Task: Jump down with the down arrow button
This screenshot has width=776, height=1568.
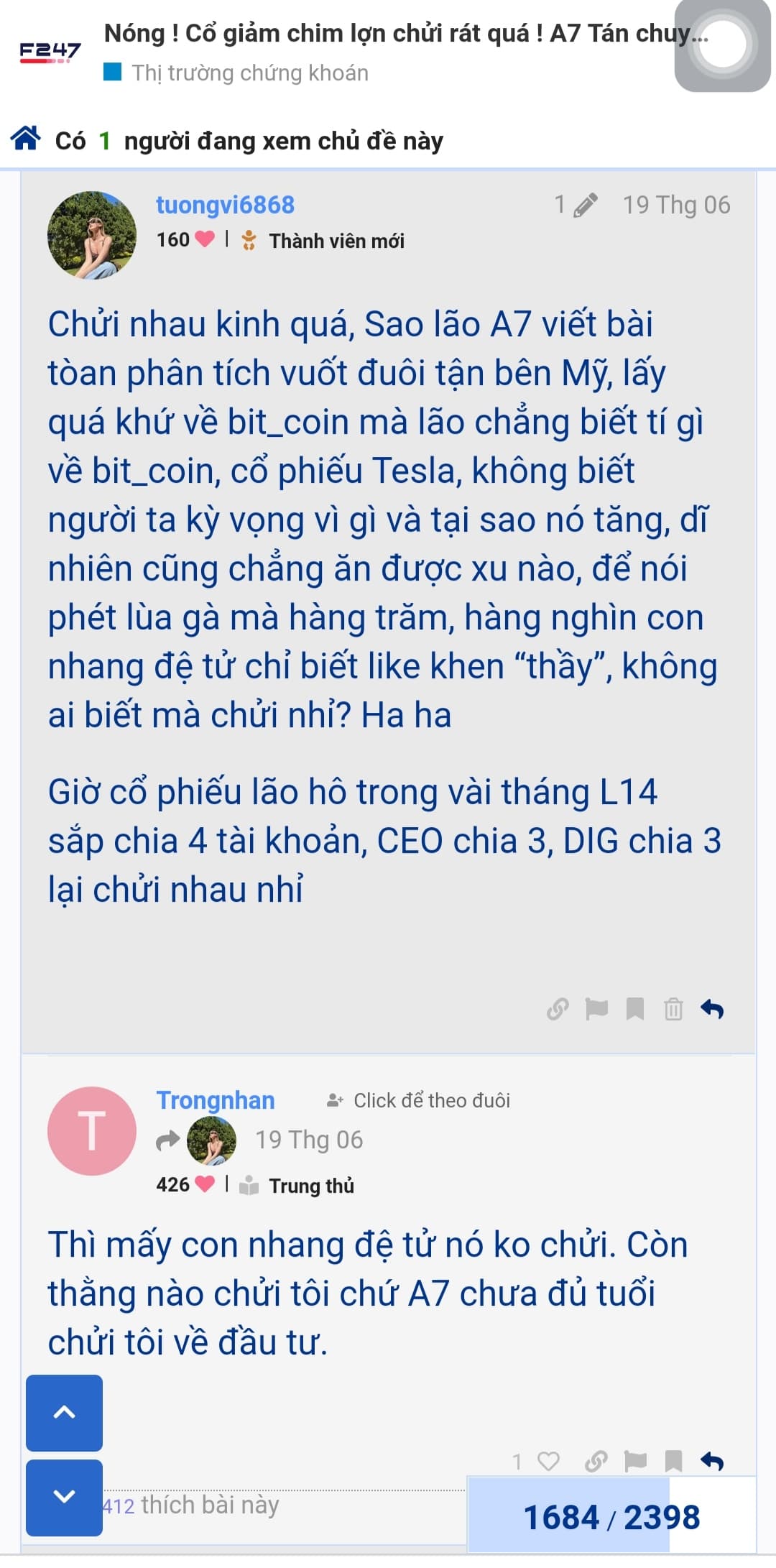Action: tap(65, 1498)
